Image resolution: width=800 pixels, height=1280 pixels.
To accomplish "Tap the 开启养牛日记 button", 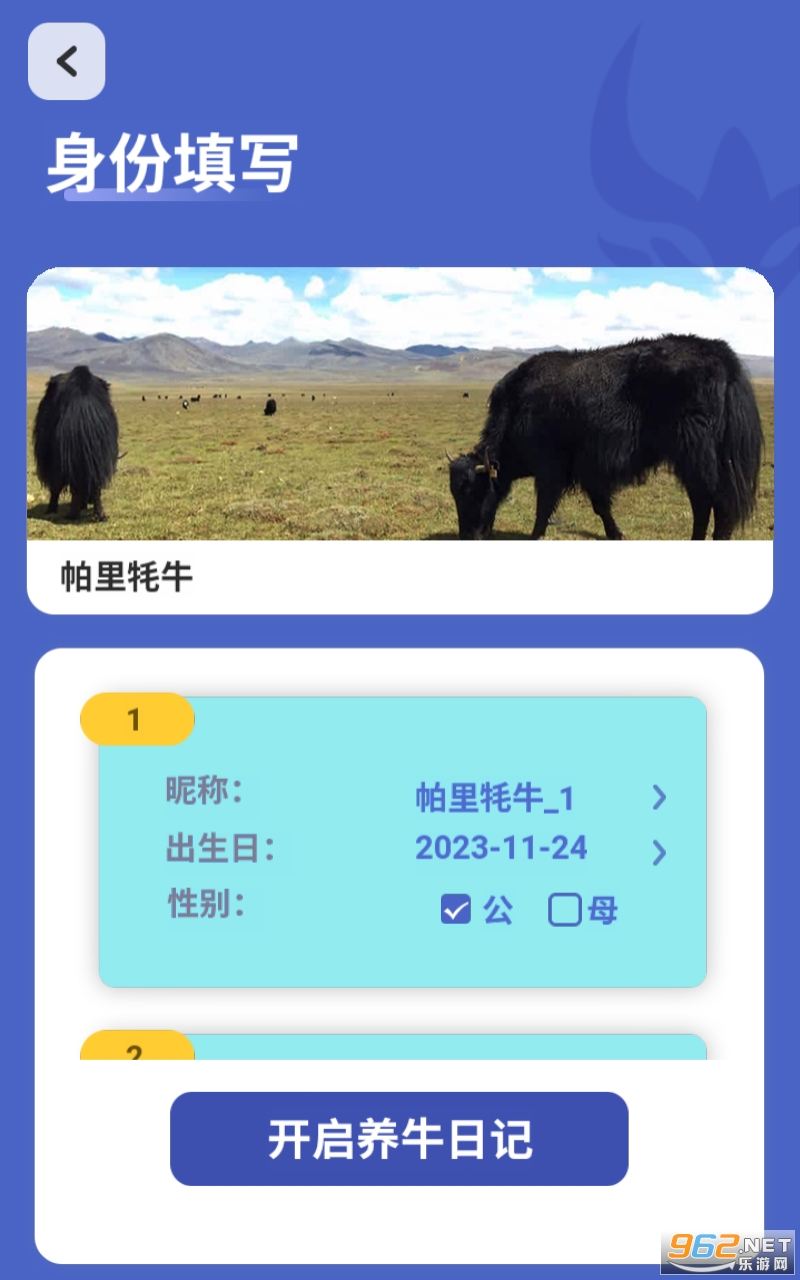I will (399, 1139).
